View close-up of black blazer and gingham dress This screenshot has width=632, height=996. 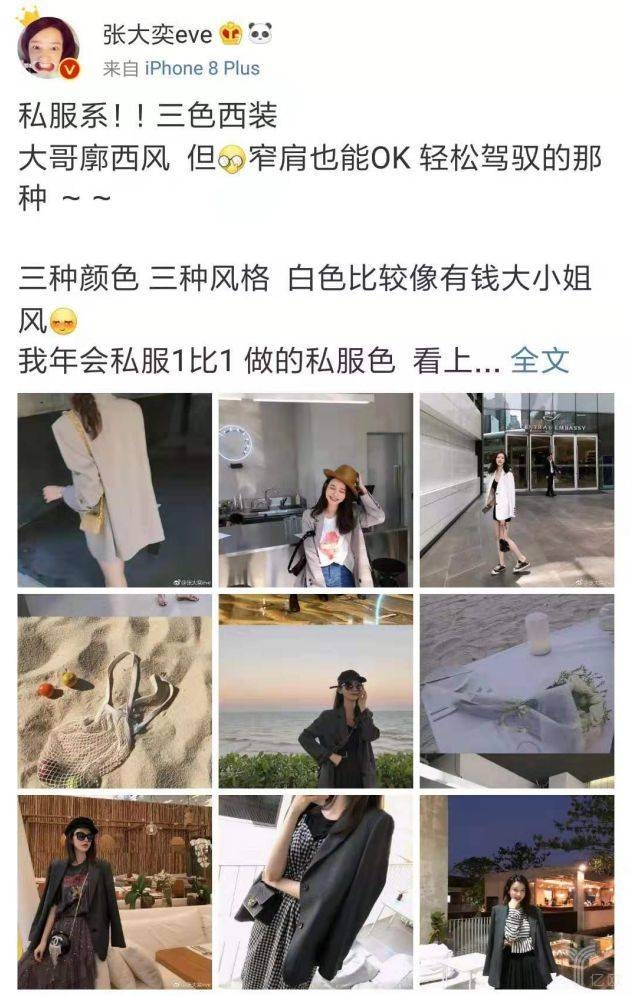click(316, 892)
